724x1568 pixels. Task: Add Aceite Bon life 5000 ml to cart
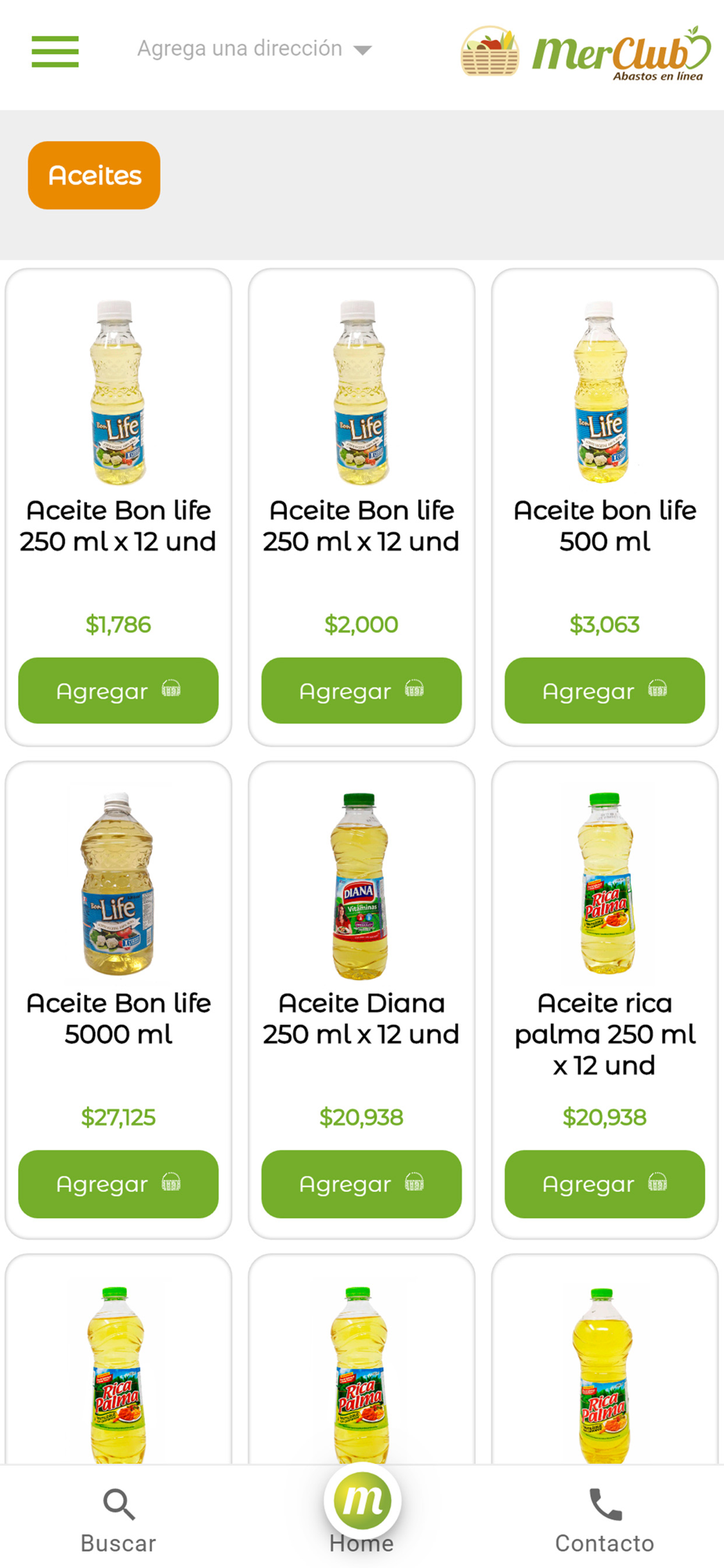tap(118, 1183)
